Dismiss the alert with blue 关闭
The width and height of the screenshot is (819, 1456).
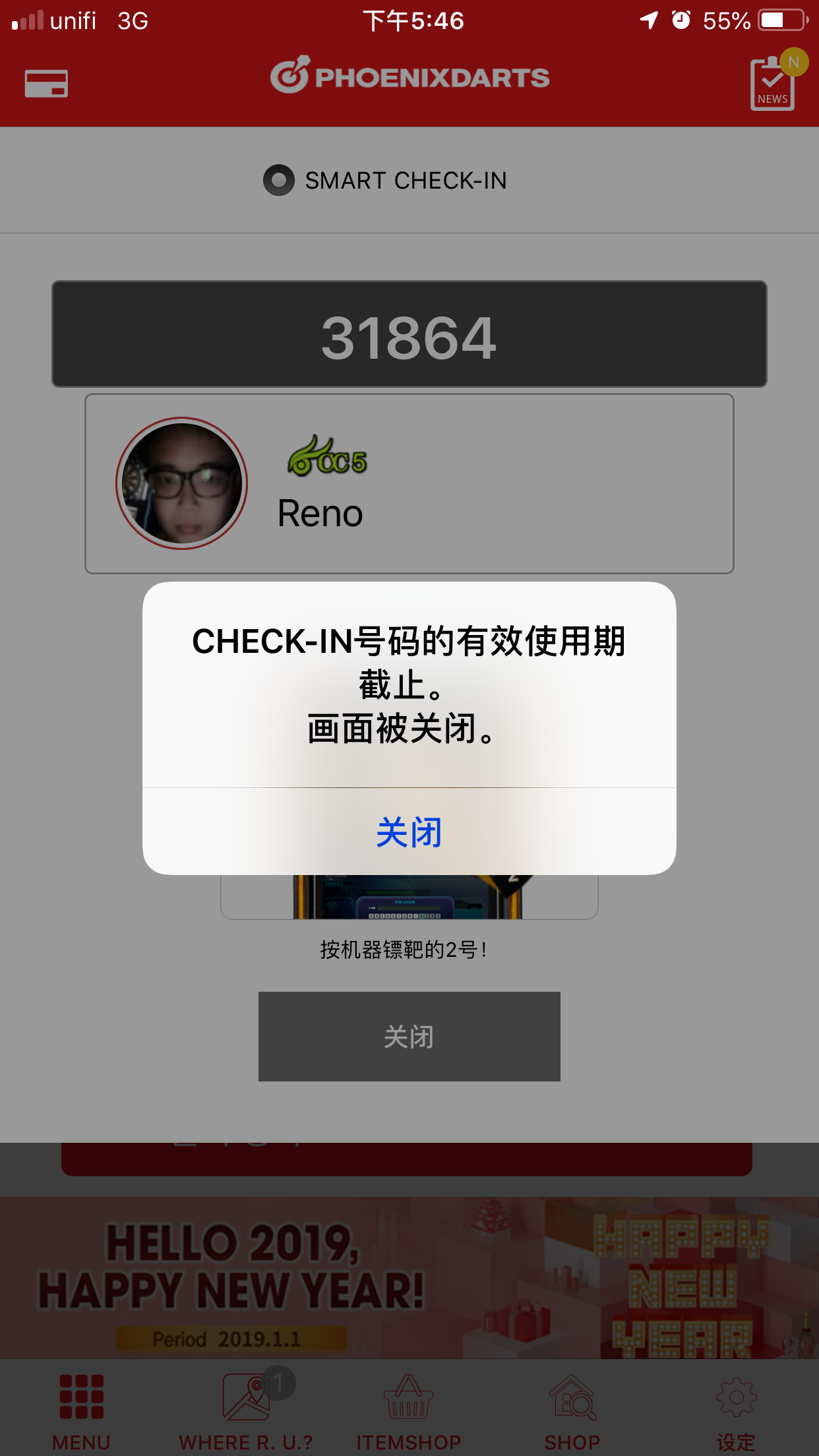click(x=409, y=832)
